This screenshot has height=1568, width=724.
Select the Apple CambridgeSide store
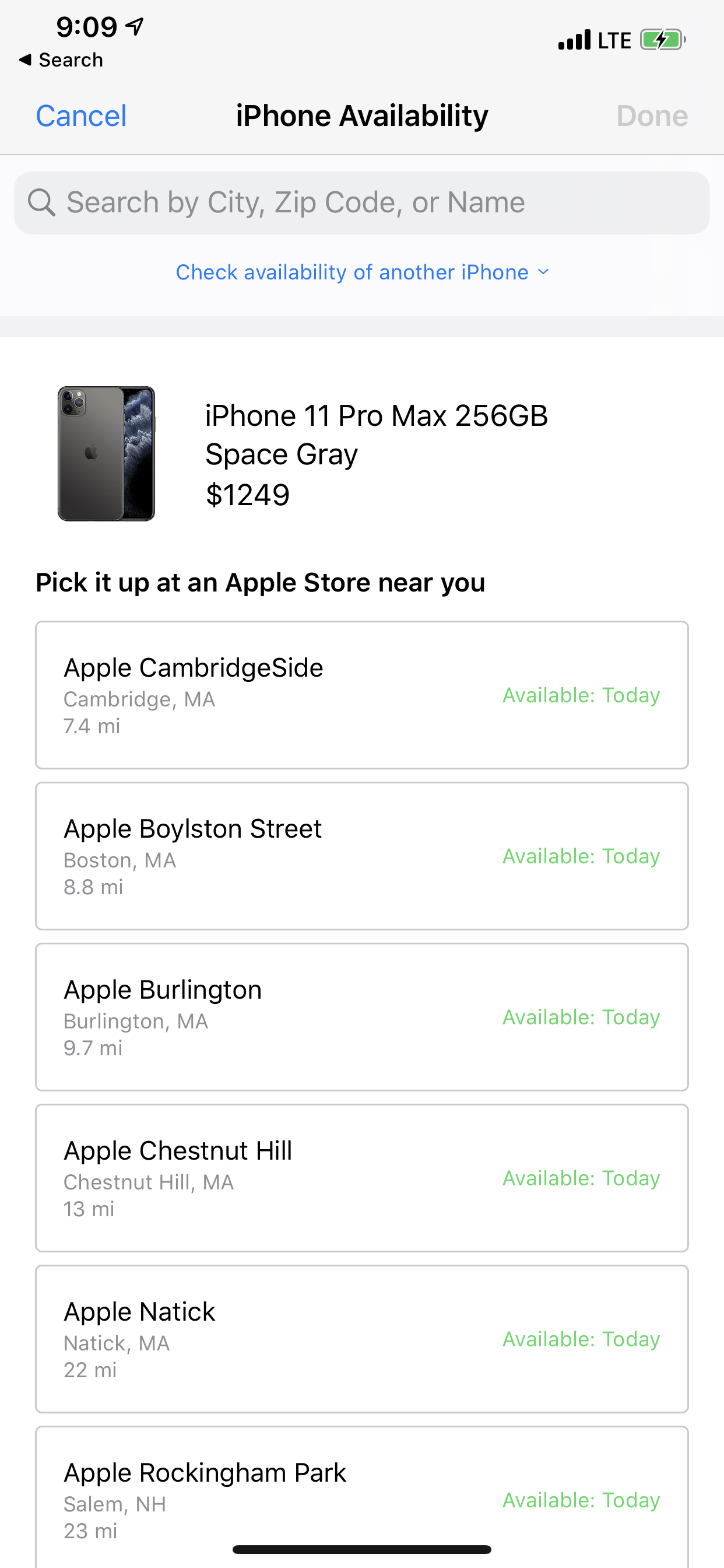pos(361,695)
